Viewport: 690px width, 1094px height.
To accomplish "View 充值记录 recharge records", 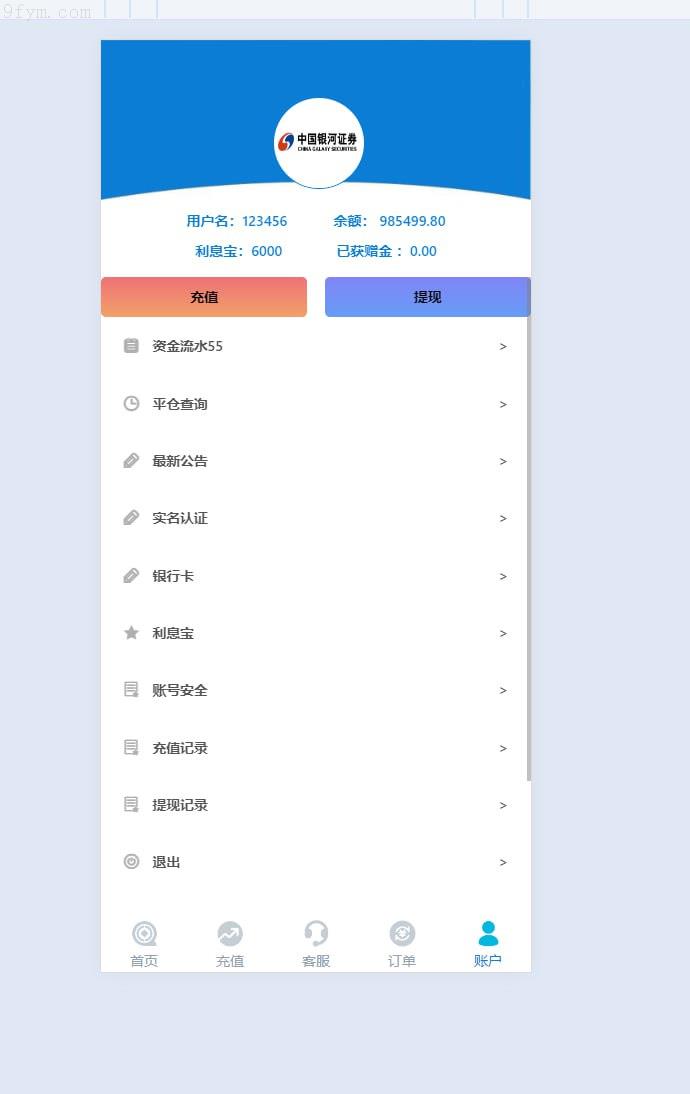I will pyautogui.click(x=314, y=748).
